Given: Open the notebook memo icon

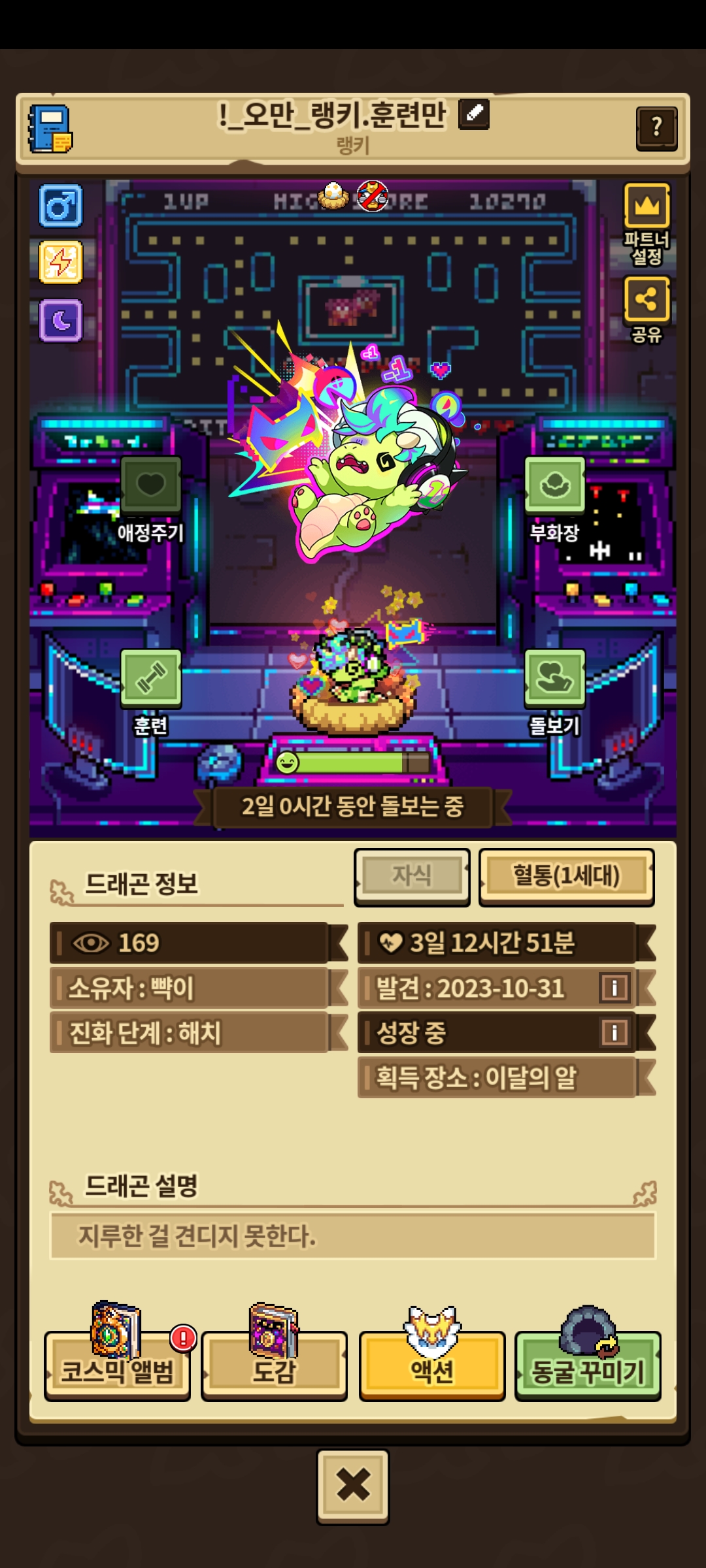Looking at the screenshot, I should point(50,129).
